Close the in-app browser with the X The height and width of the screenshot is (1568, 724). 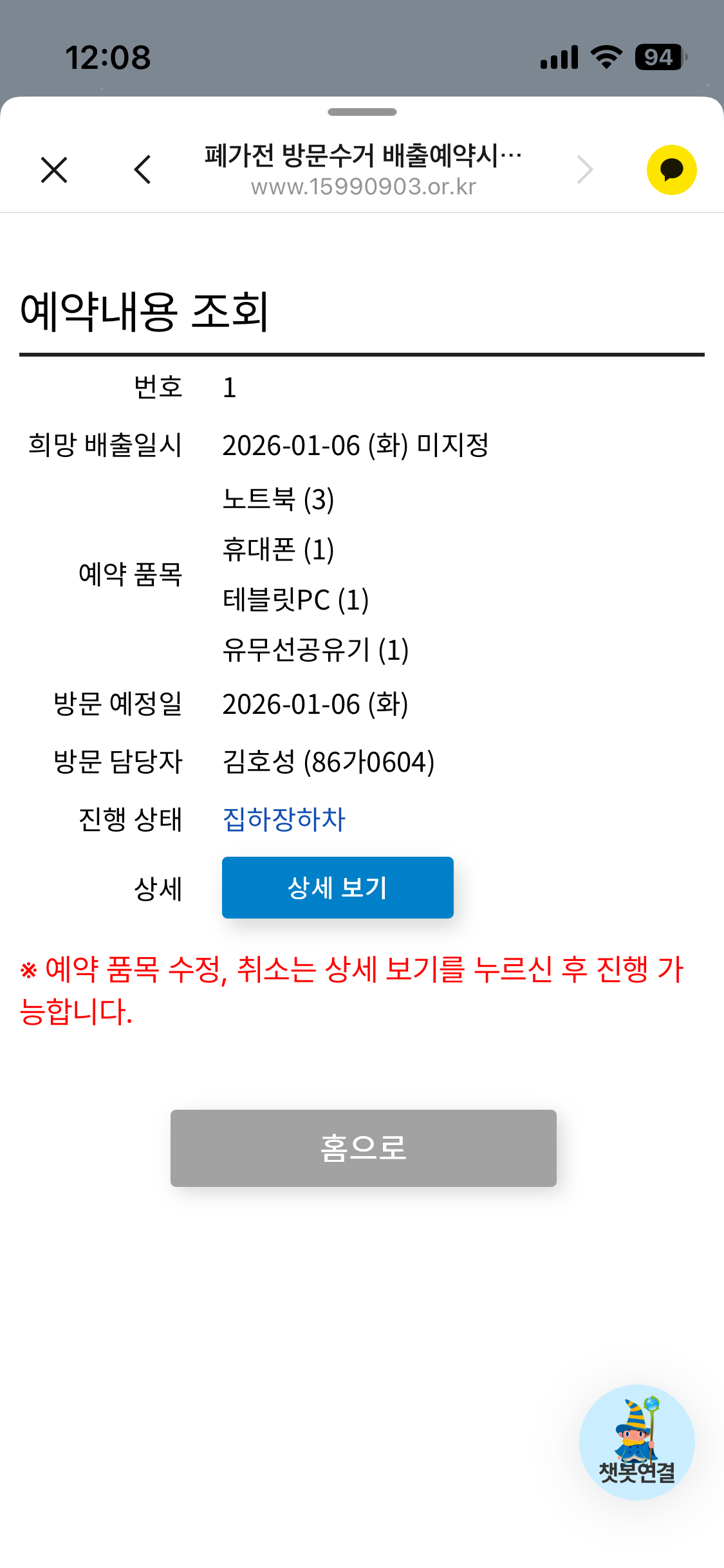click(54, 170)
